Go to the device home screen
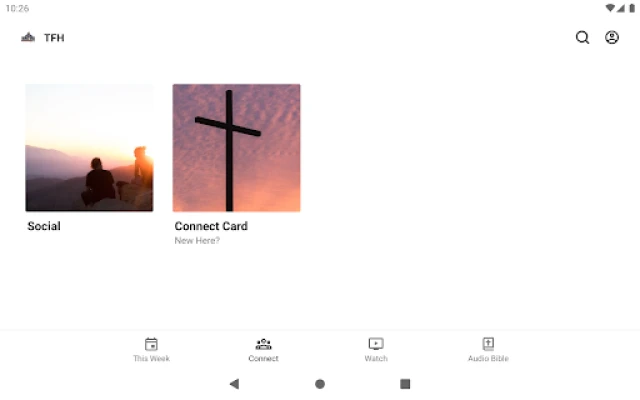 coord(320,384)
